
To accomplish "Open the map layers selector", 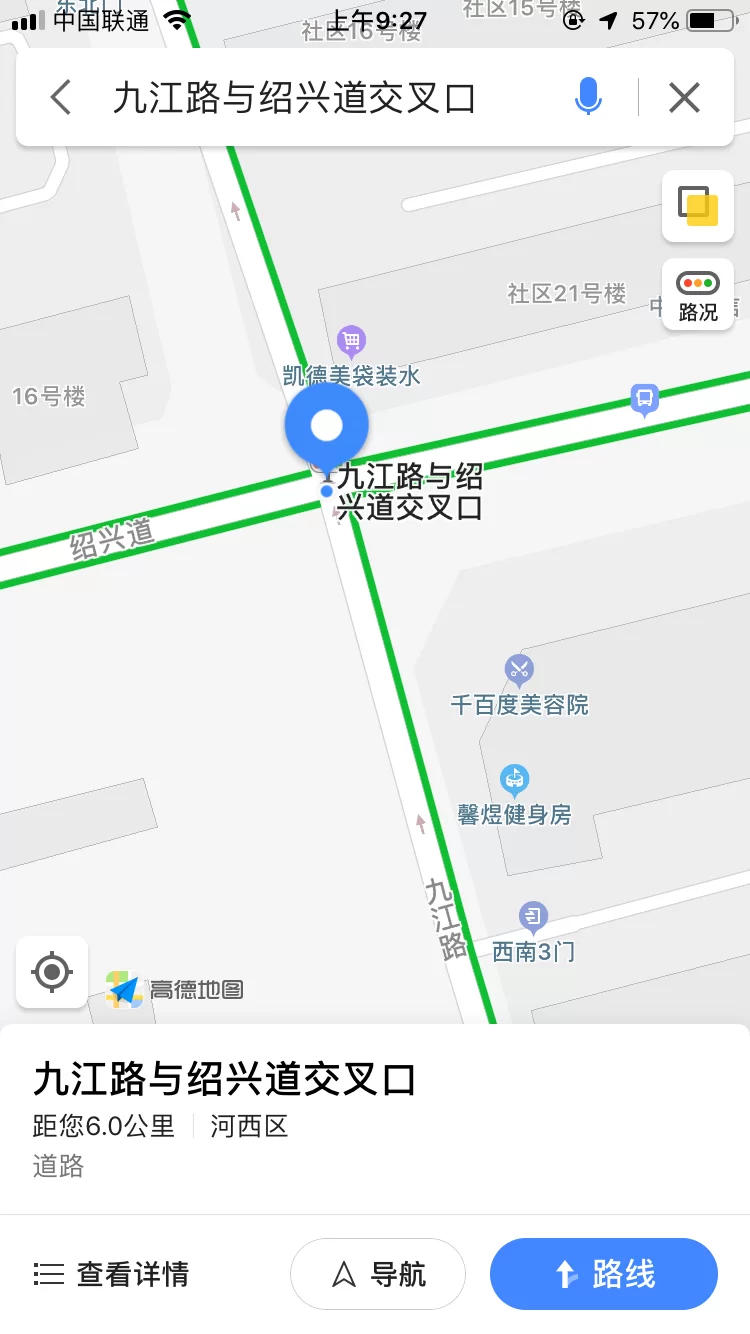I will 698,206.
